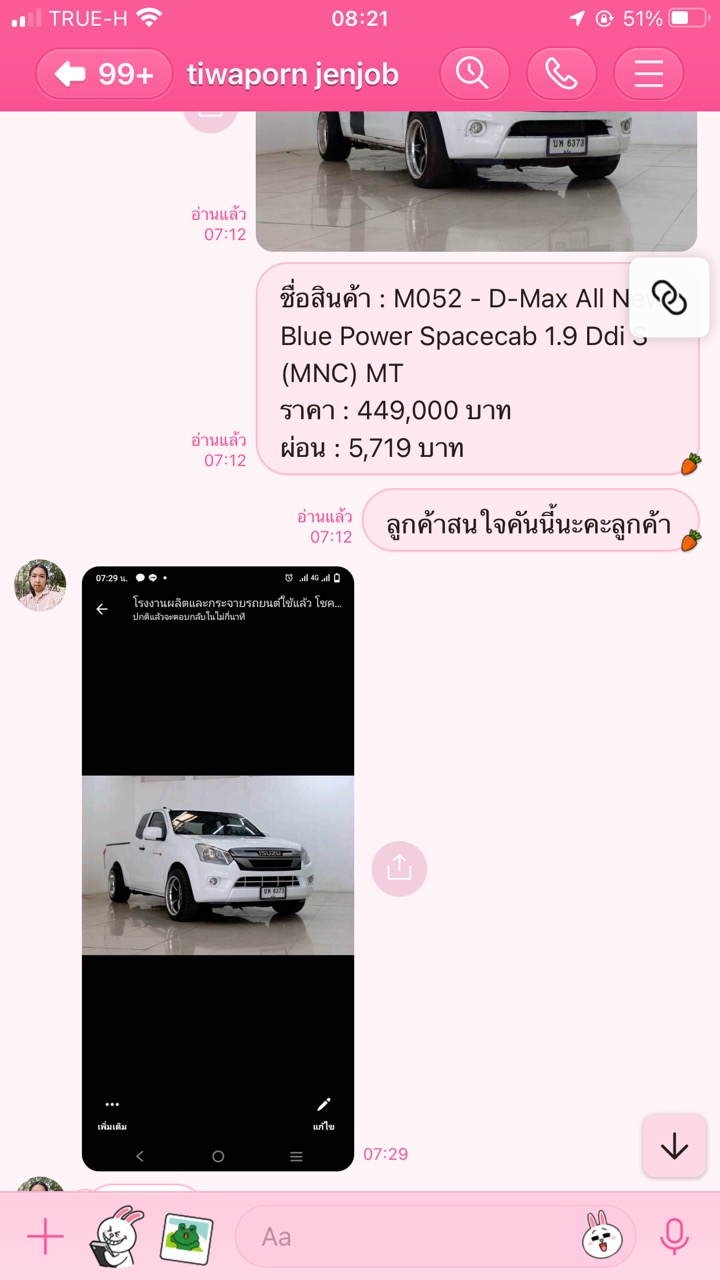
Task: Start a call with tiwaporn jenjob
Action: 561,74
